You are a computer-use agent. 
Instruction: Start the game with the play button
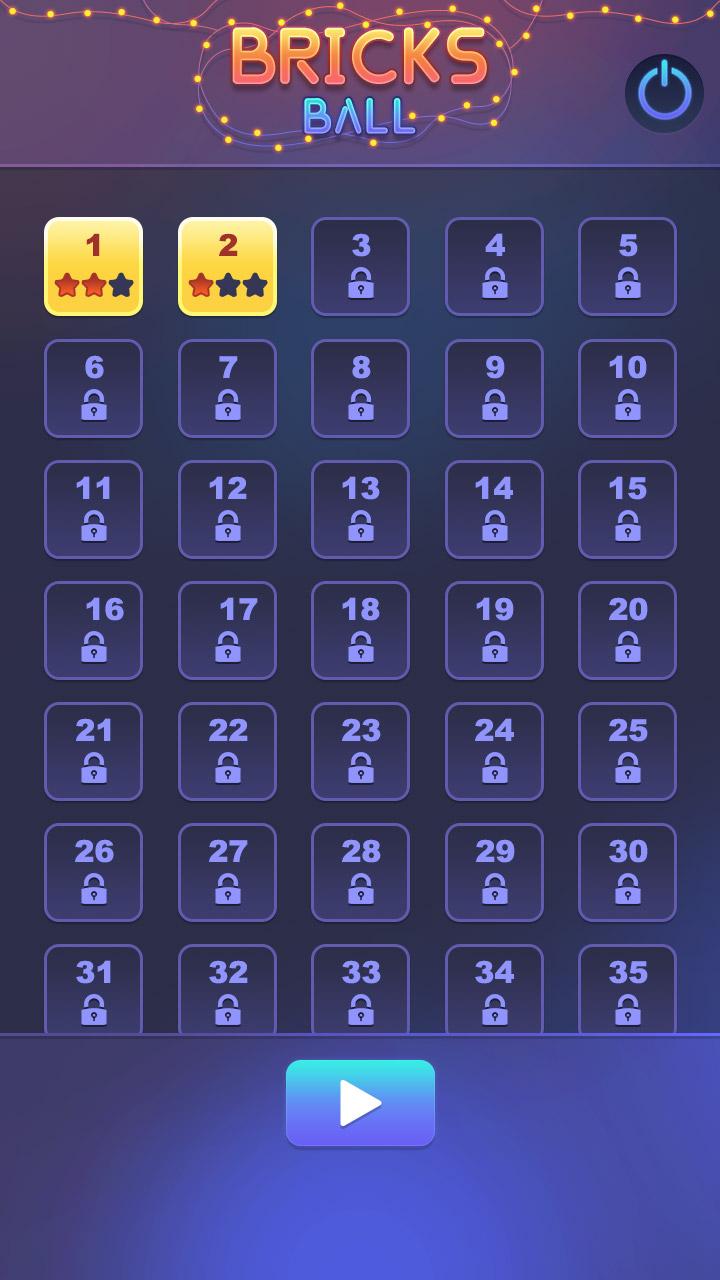(360, 1102)
